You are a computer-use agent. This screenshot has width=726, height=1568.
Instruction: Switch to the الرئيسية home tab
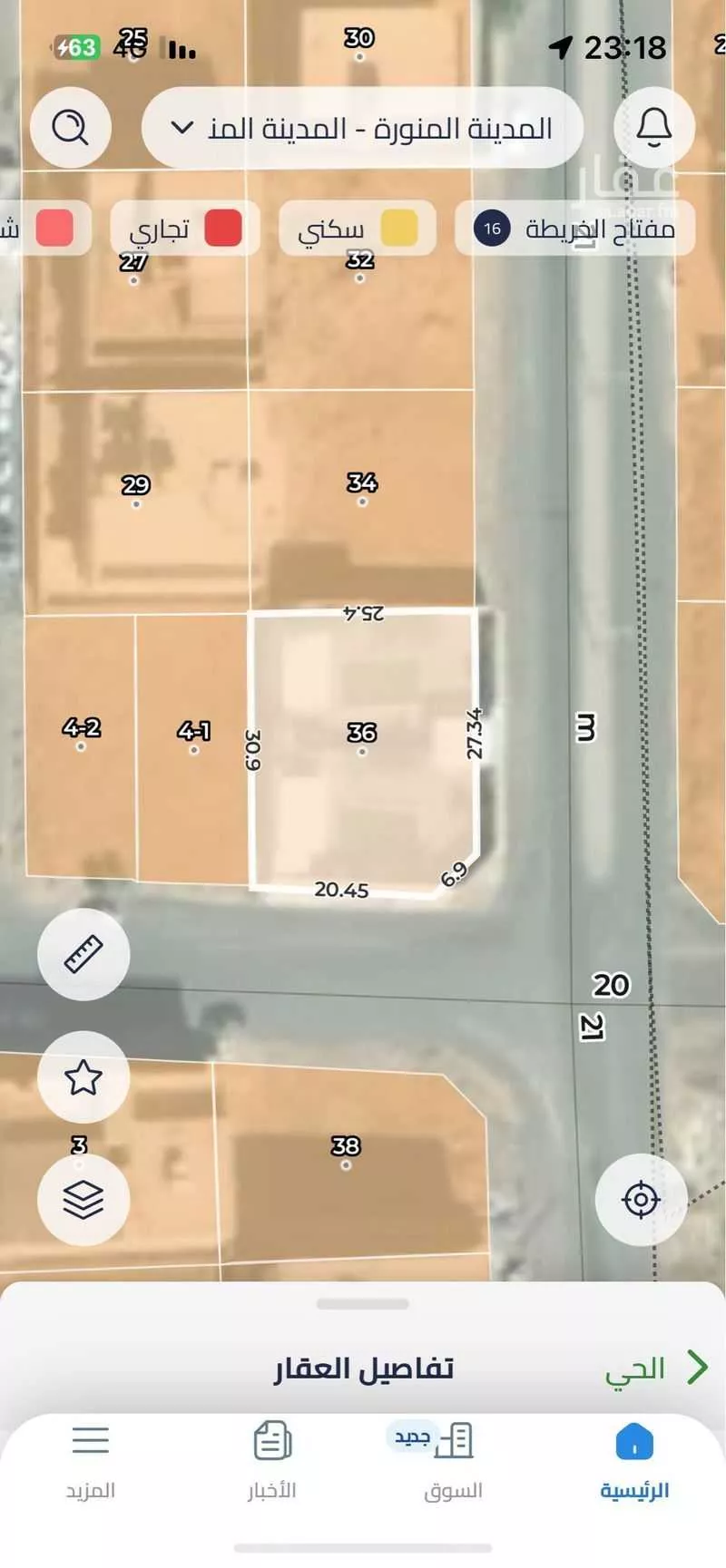tap(634, 1462)
